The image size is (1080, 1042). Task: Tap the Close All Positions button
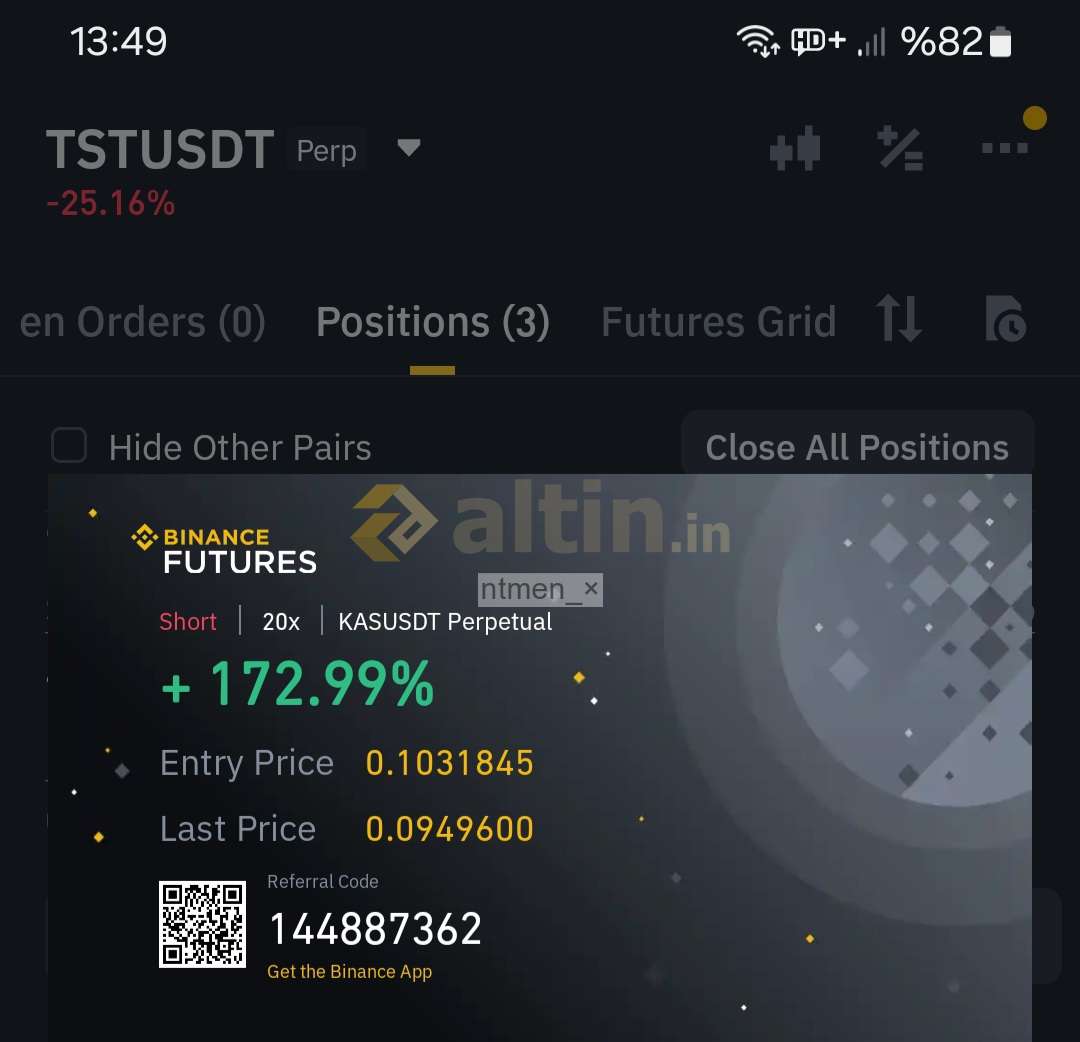tap(857, 447)
